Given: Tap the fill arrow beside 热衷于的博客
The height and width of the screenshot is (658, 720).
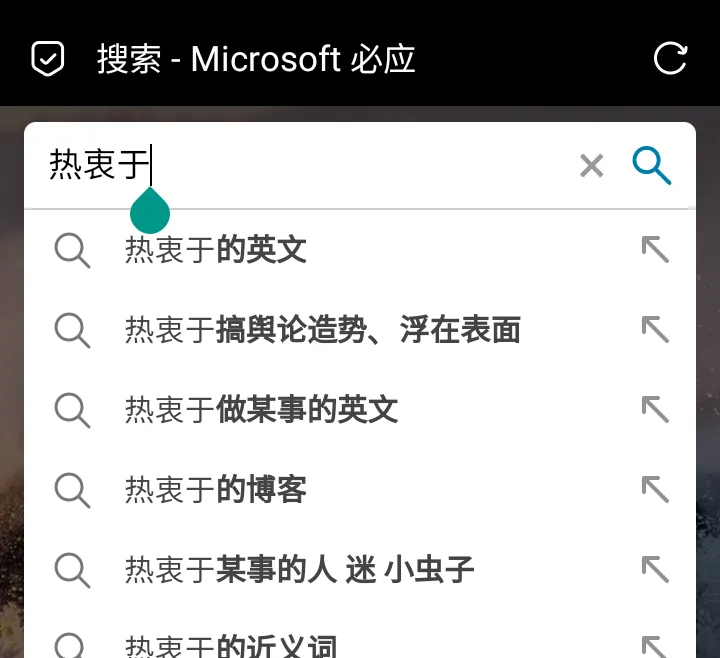Looking at the screenshot, I should pos(654,489).
